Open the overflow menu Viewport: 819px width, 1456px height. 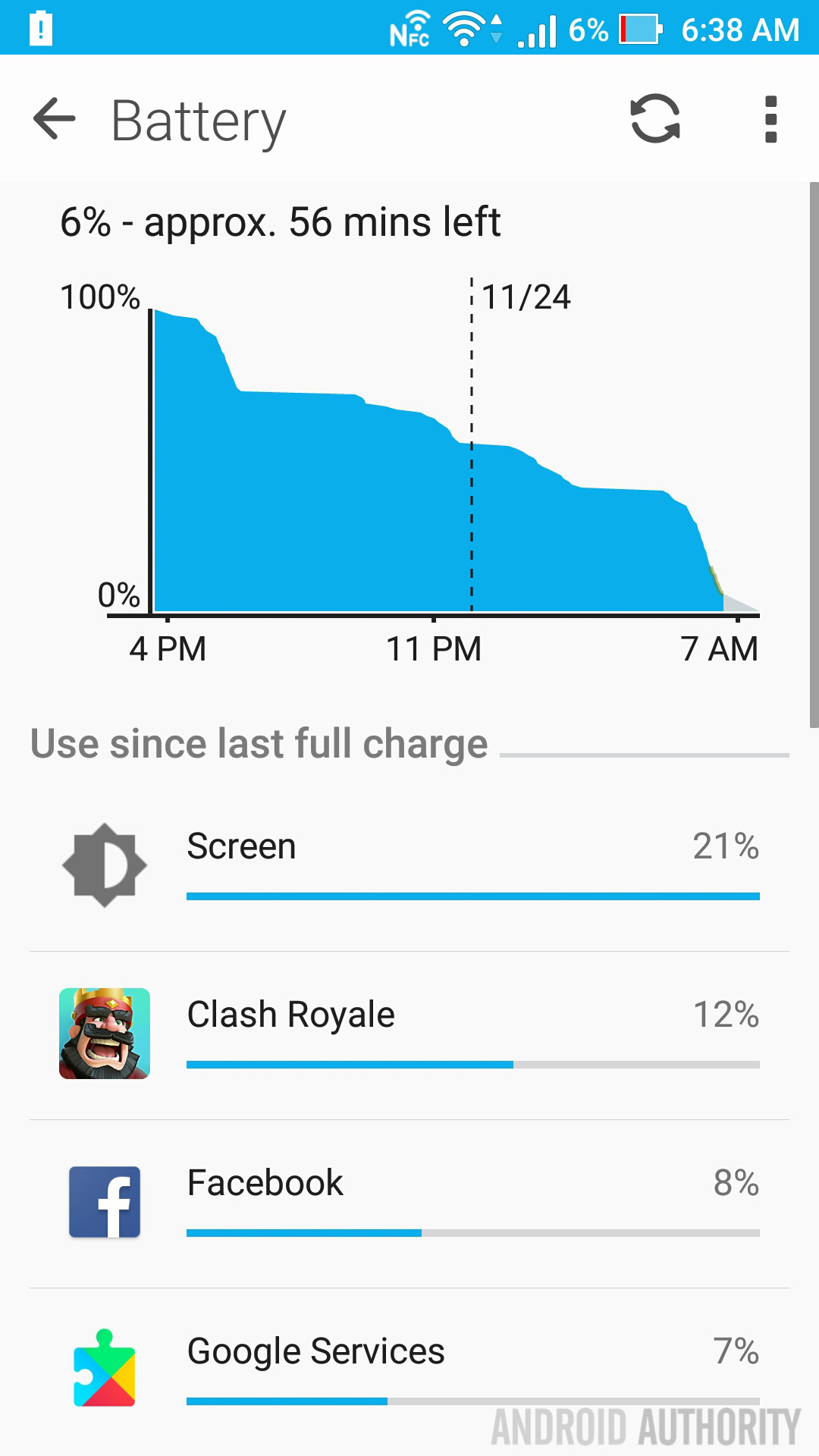[x=770, y=119]
